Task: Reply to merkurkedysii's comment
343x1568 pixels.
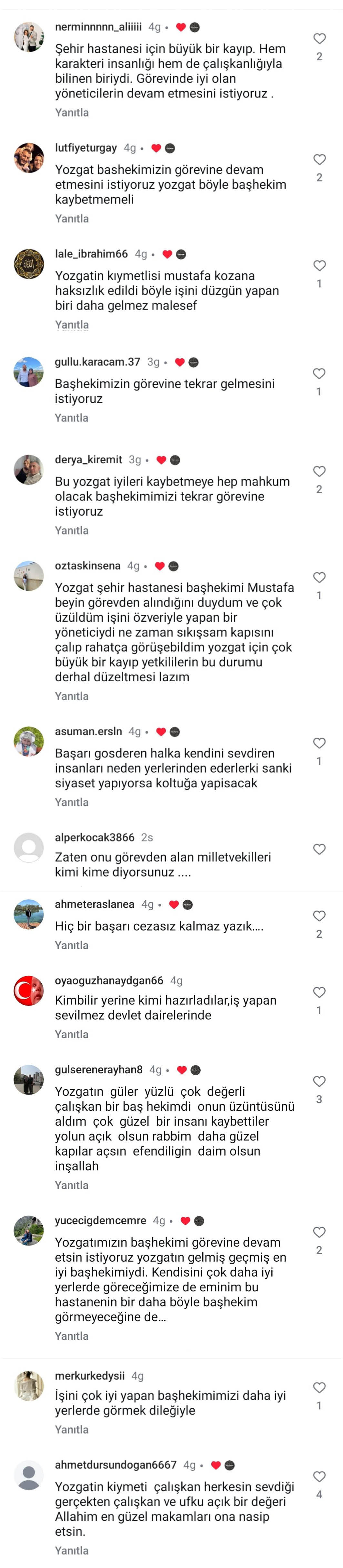Action: pyautogui.click(x=72, y=1429)
